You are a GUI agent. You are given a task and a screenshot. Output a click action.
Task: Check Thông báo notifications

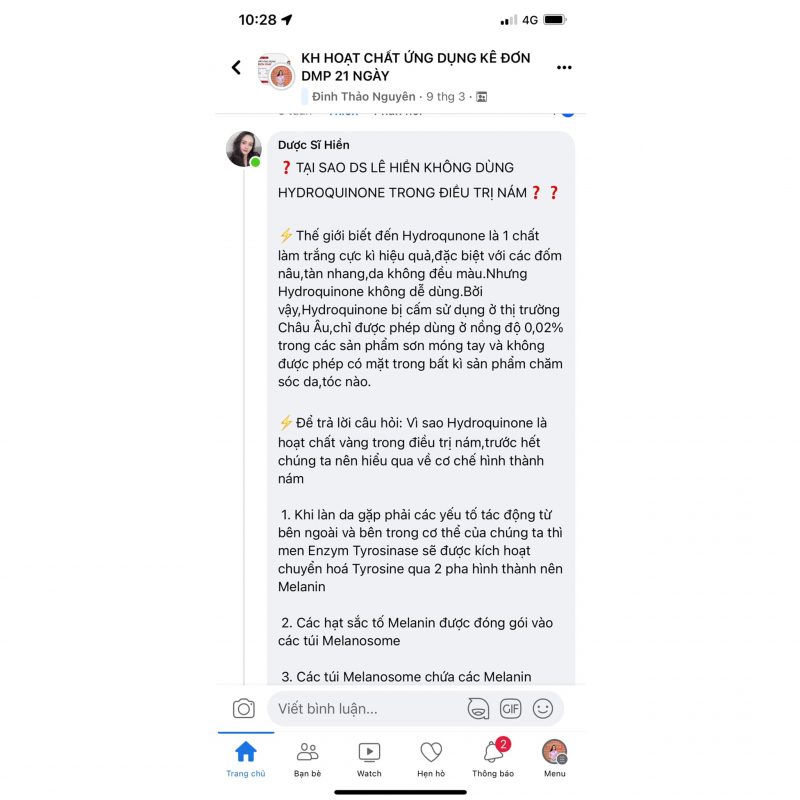493,758
